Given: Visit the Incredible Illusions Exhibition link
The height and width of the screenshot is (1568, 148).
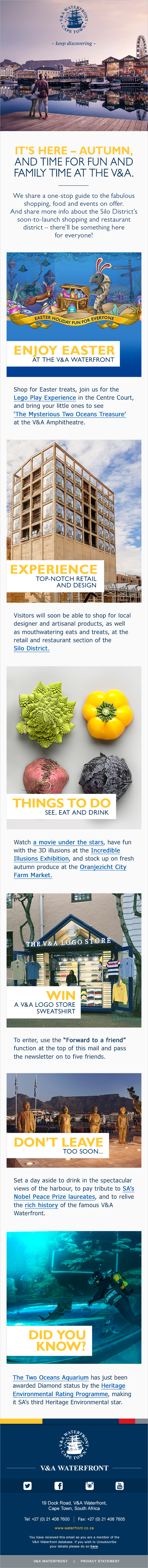Looking at the screenshot, I should (67, 855).
